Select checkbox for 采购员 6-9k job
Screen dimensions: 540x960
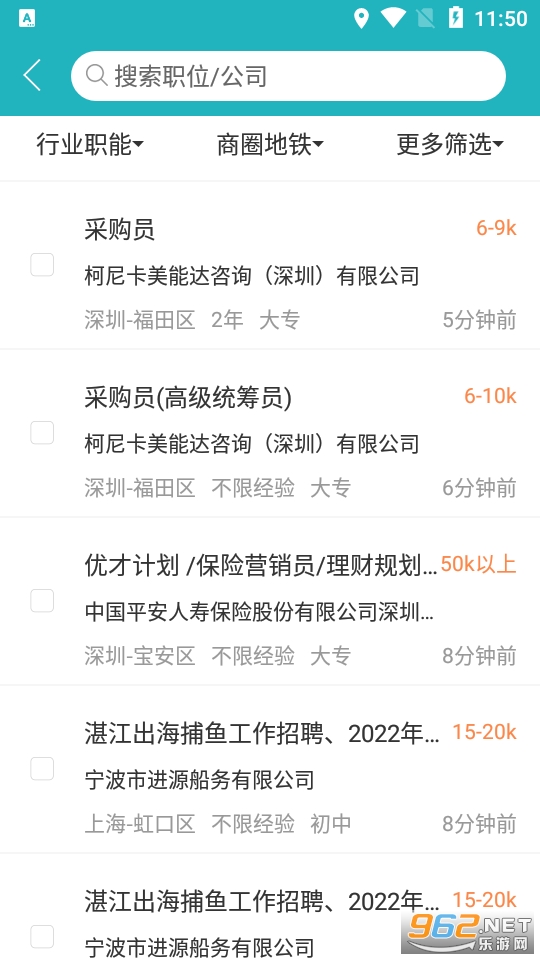tap(42, 264)
